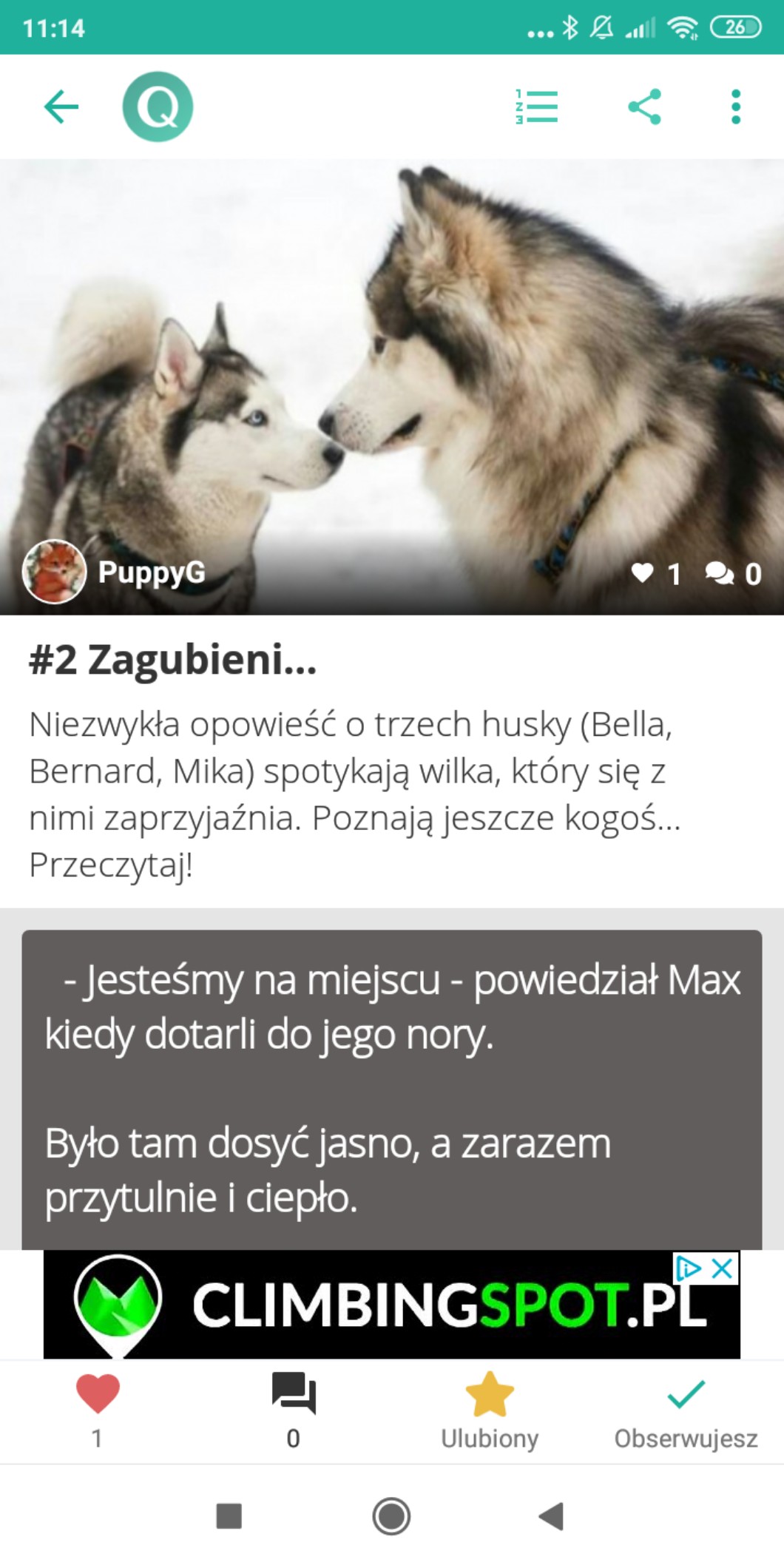Go back using the top arrow

[61, 107]
